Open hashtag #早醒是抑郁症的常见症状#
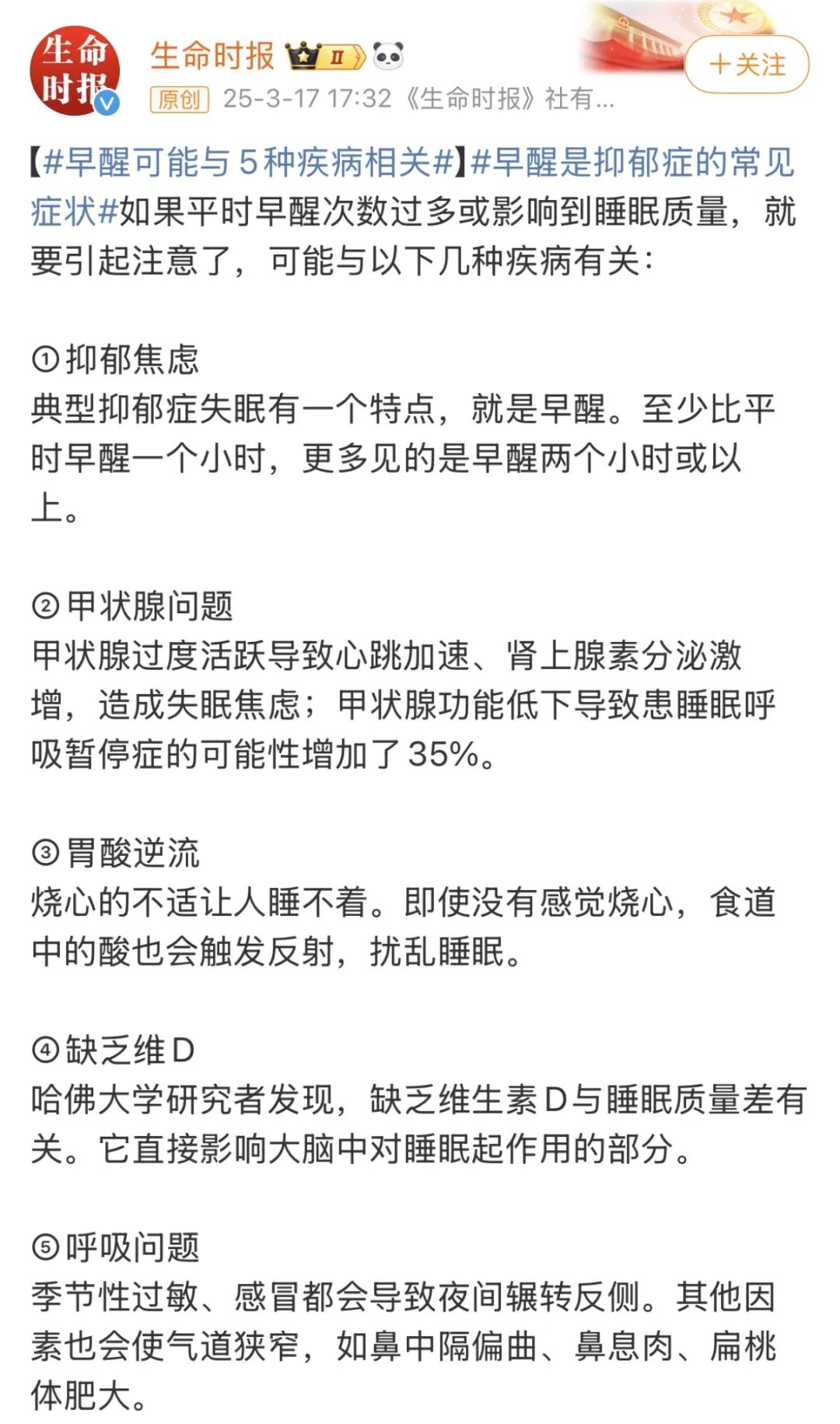The image size is (840, 1424). point(412,187)
